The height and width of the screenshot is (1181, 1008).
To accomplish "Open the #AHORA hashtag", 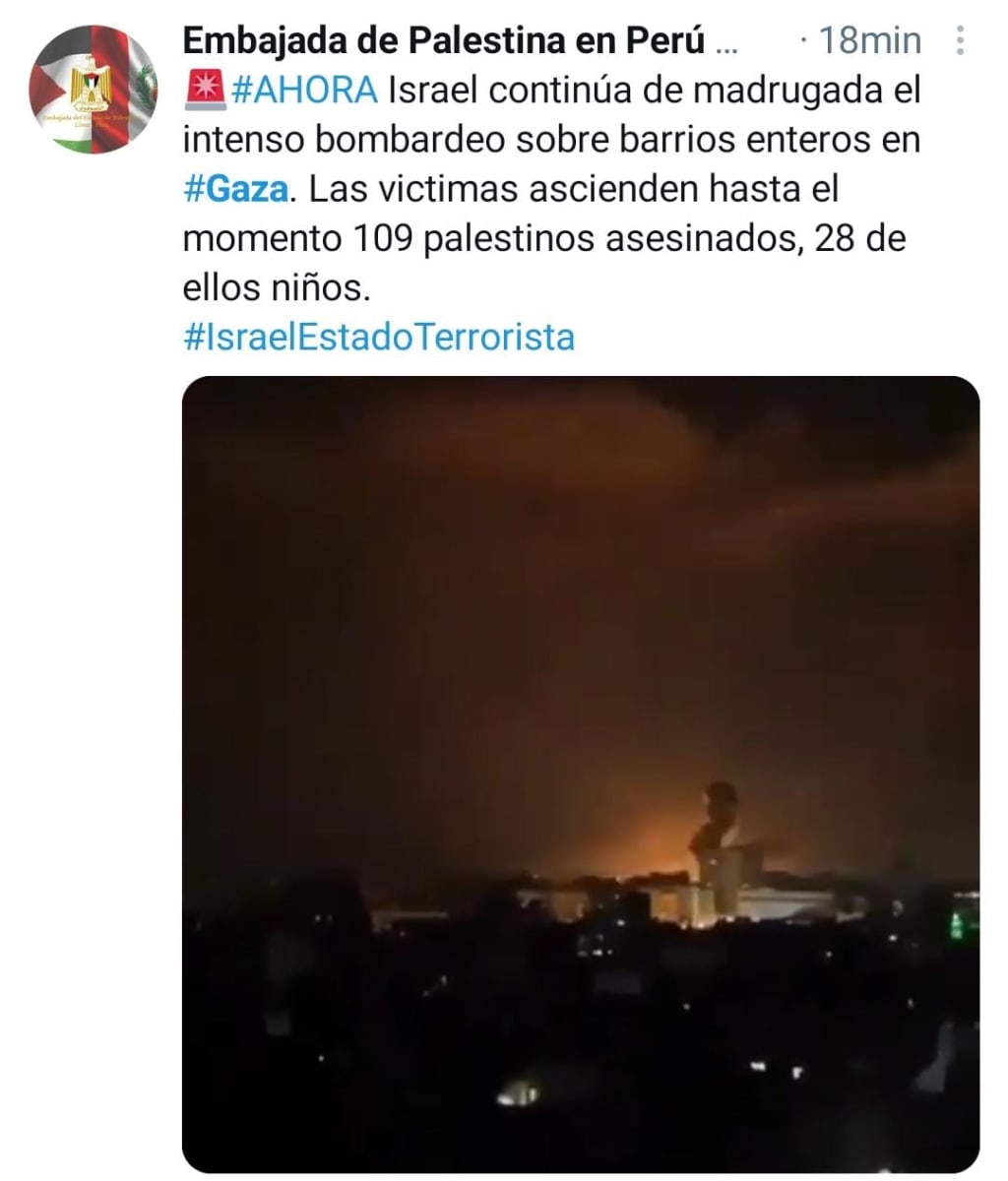I will coord(304,91).
